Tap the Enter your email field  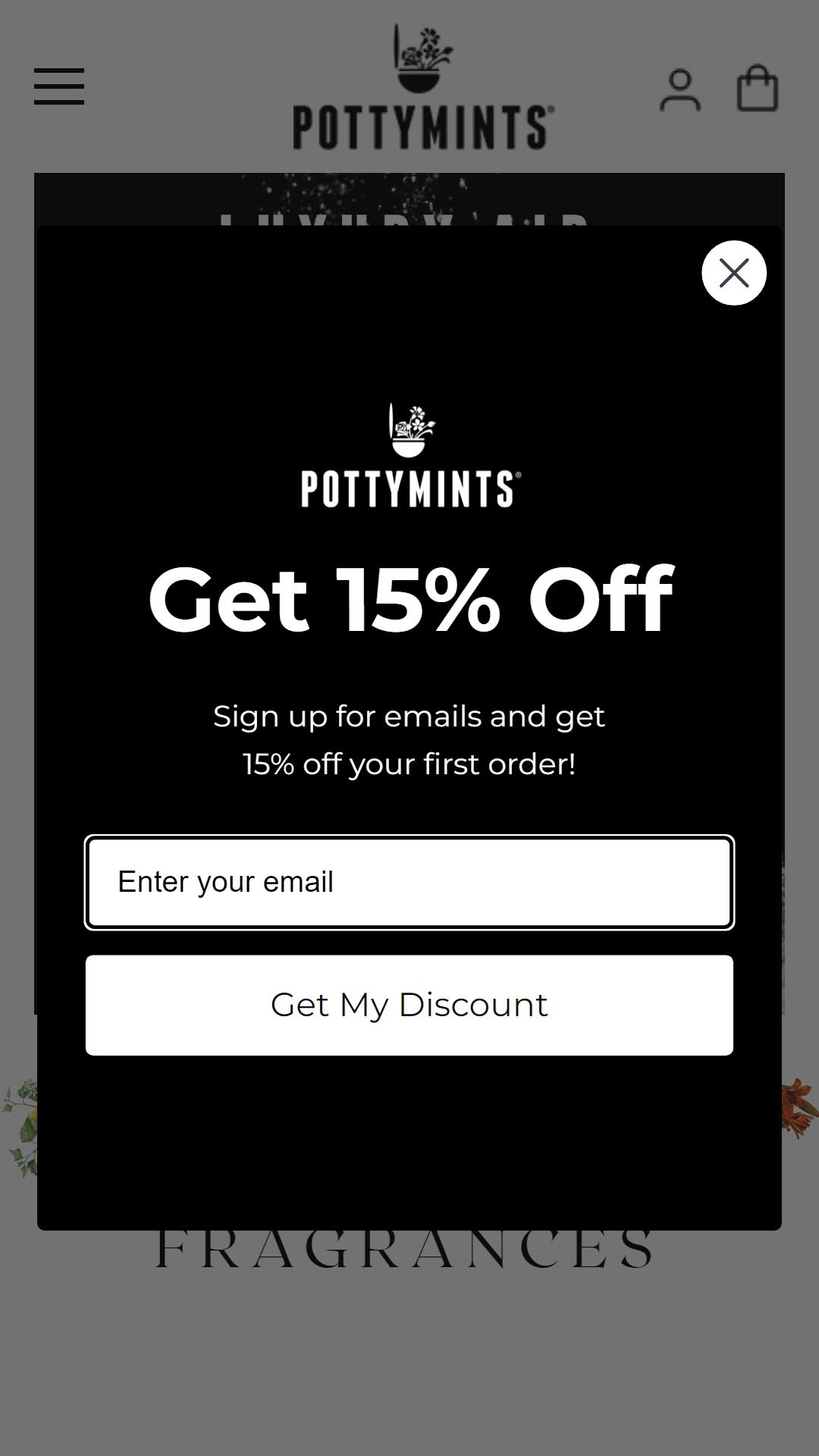click(x=409, y=882)
